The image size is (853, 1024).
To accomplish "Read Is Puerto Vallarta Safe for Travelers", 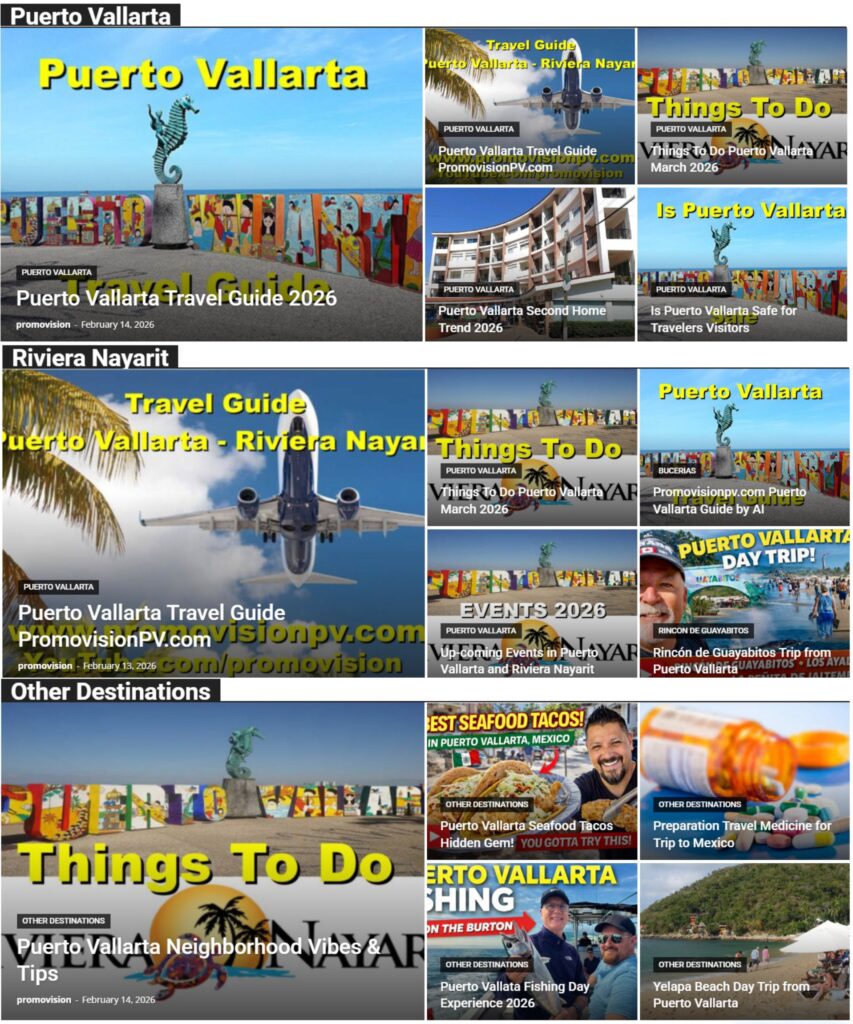I will click(723, 319).
